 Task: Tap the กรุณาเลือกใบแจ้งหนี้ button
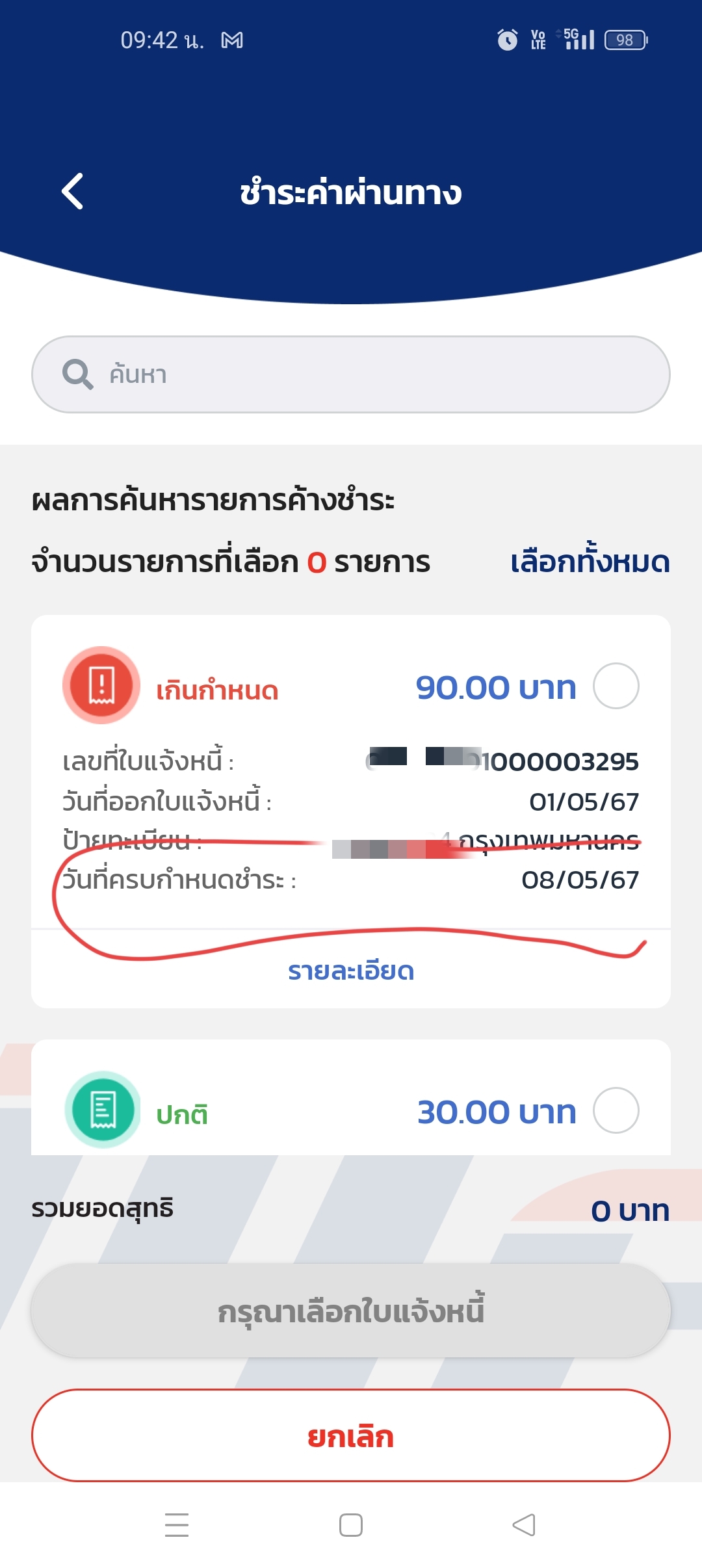pyautogui.click(x=351, y=1311)
